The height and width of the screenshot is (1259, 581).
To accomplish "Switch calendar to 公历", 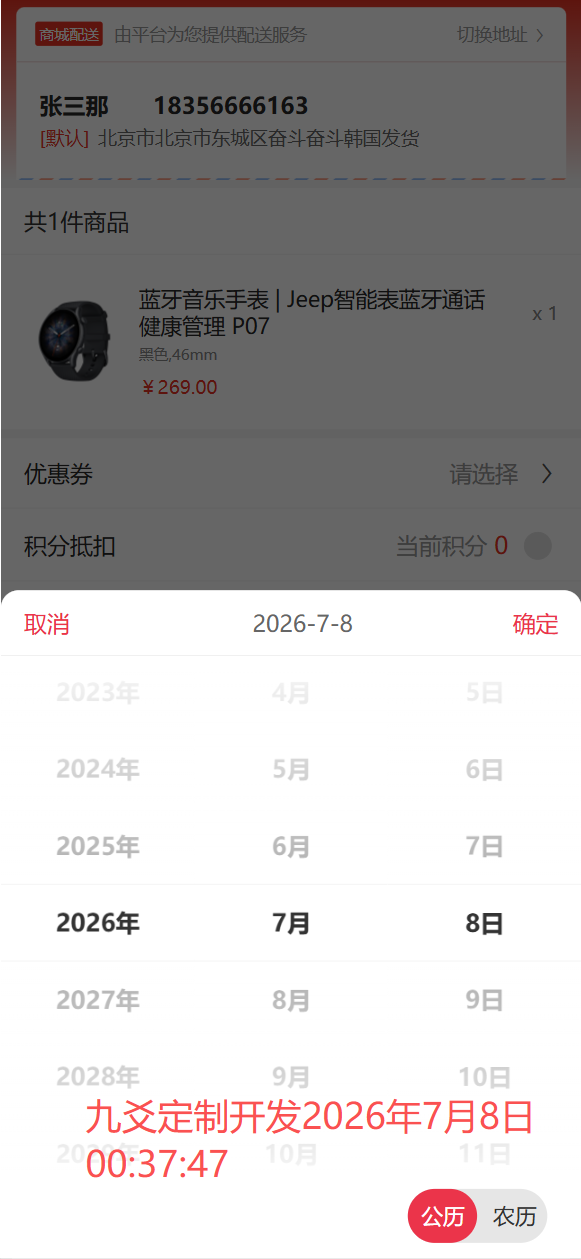I will click(442, 1216).
